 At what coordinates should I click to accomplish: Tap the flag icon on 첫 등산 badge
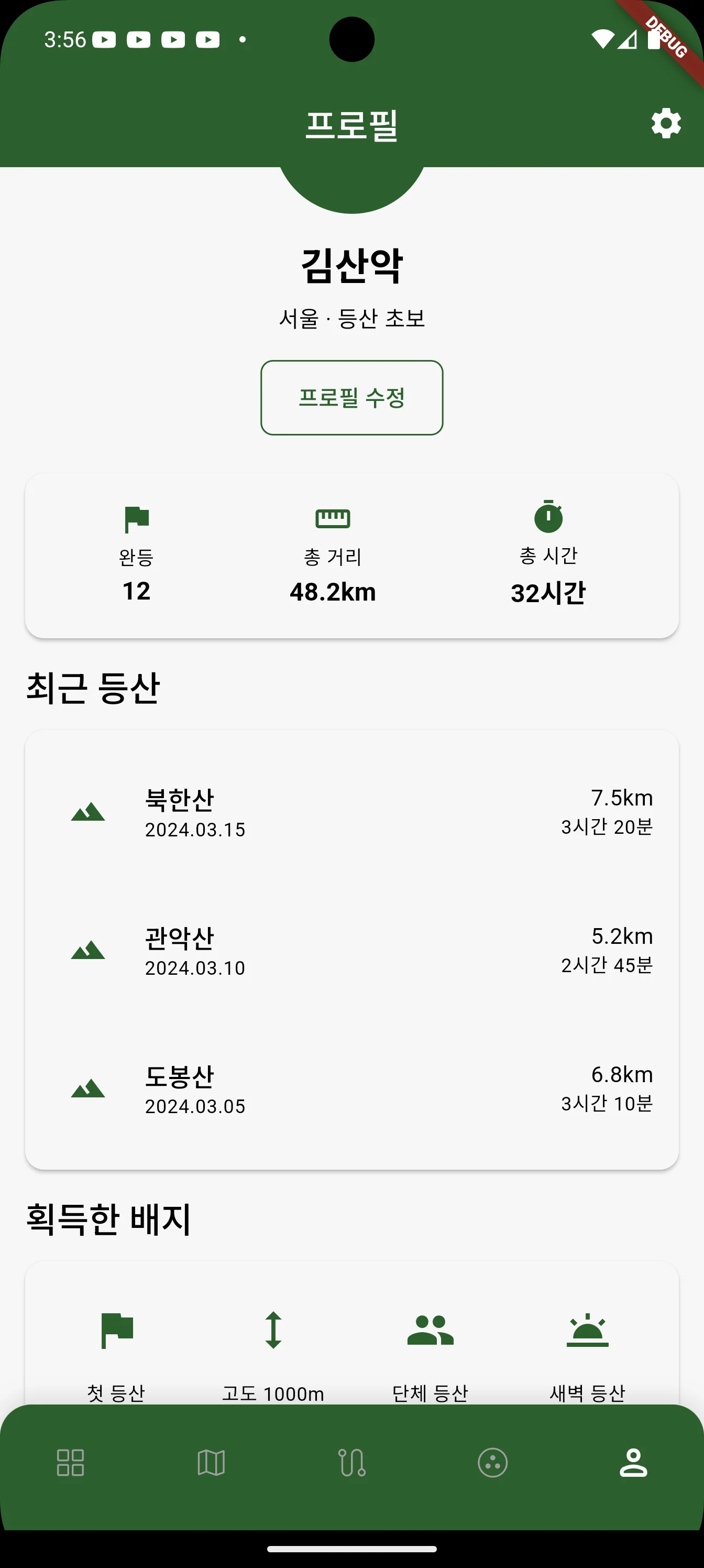pyautogui.click(x=116, y=1331)
